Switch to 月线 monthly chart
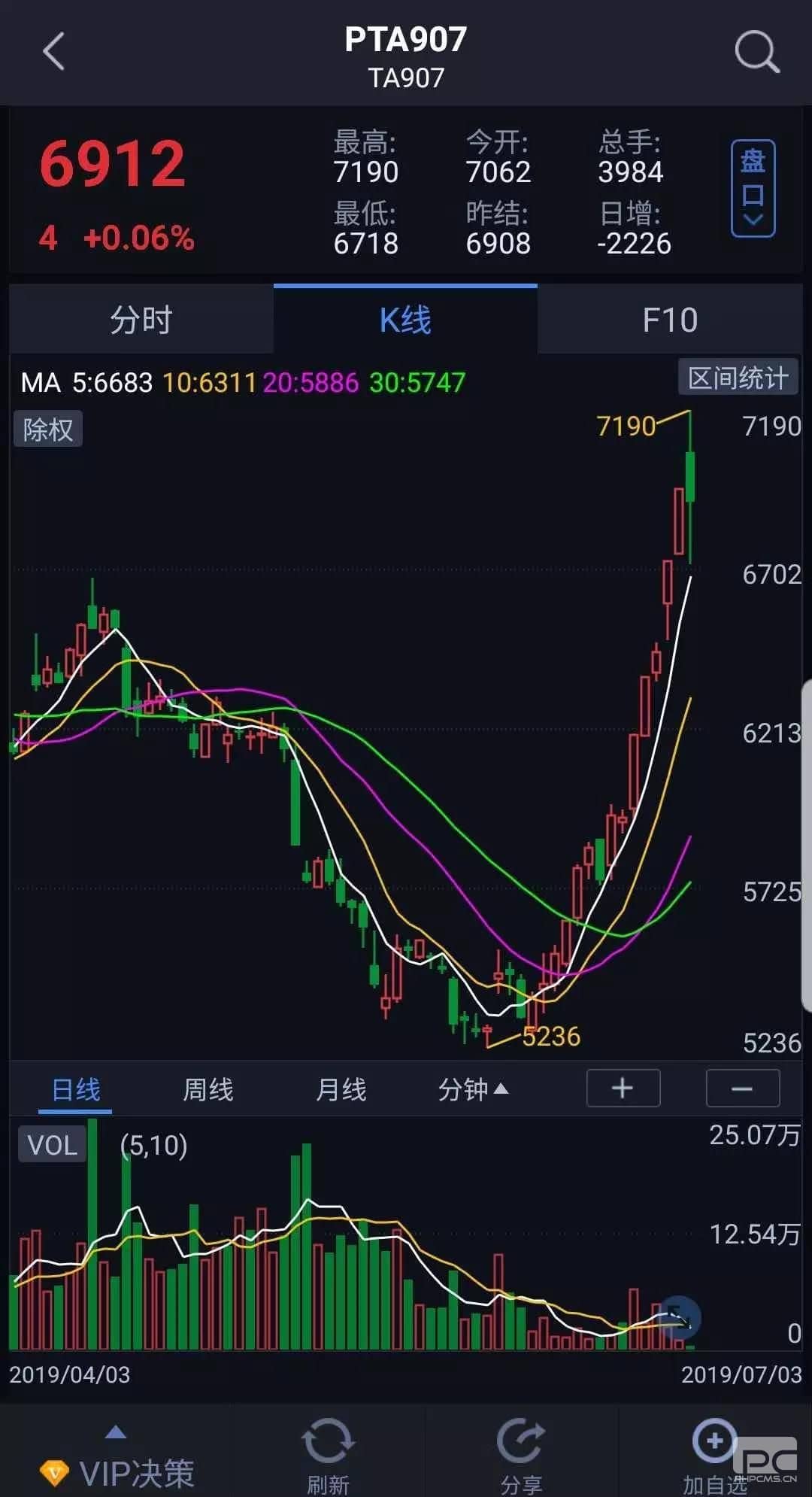Viewport: 812px width, 1497px height. pyautogui.click(x=341, y=1089)
